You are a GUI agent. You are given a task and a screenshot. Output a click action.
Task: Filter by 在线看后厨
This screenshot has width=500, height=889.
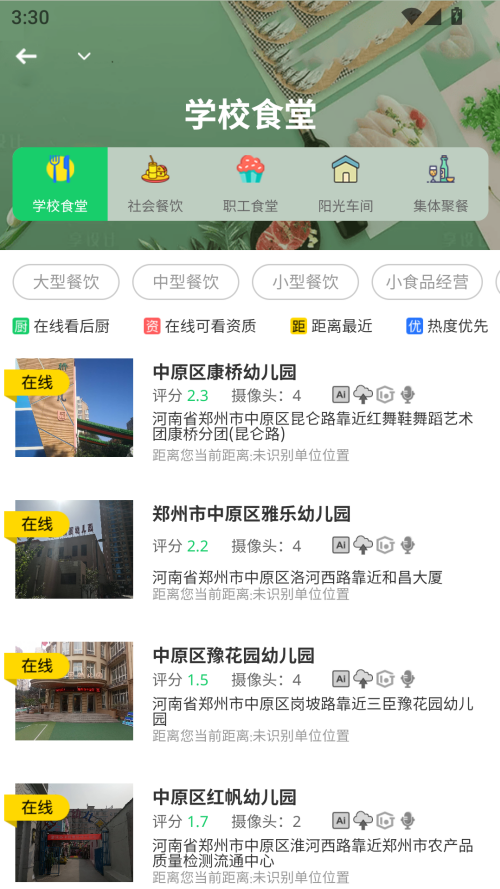point(61,326)
